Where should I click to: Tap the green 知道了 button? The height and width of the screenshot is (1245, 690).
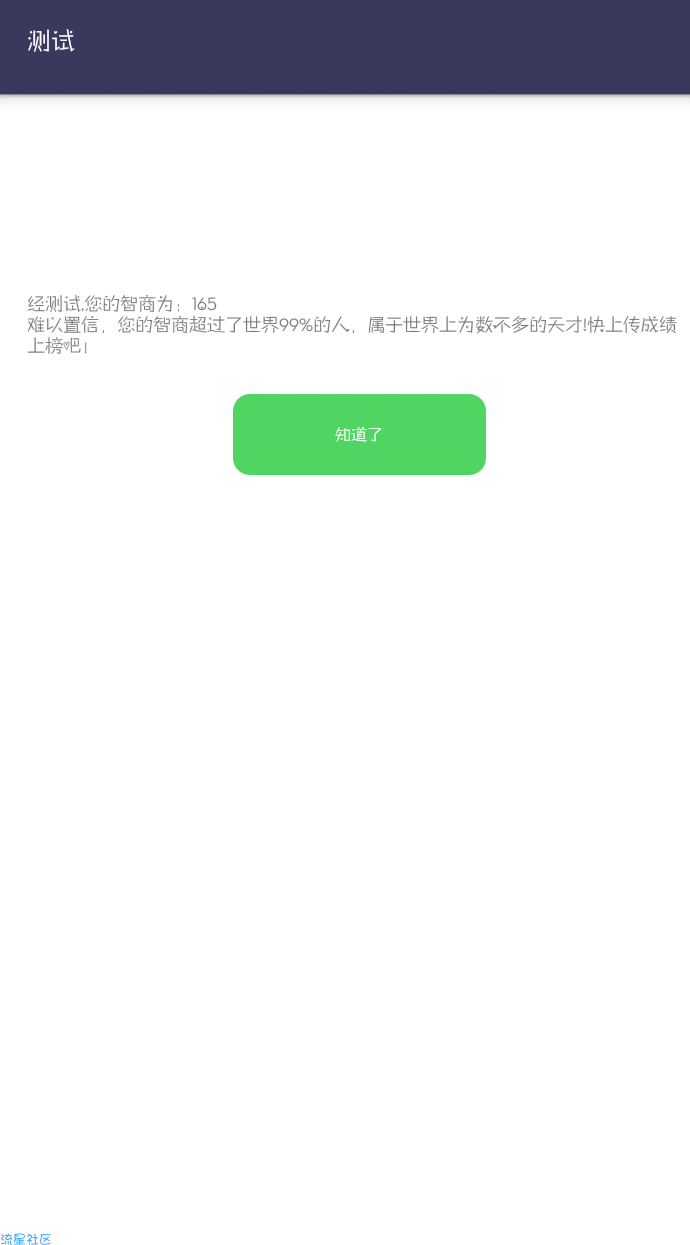point(359,434)
